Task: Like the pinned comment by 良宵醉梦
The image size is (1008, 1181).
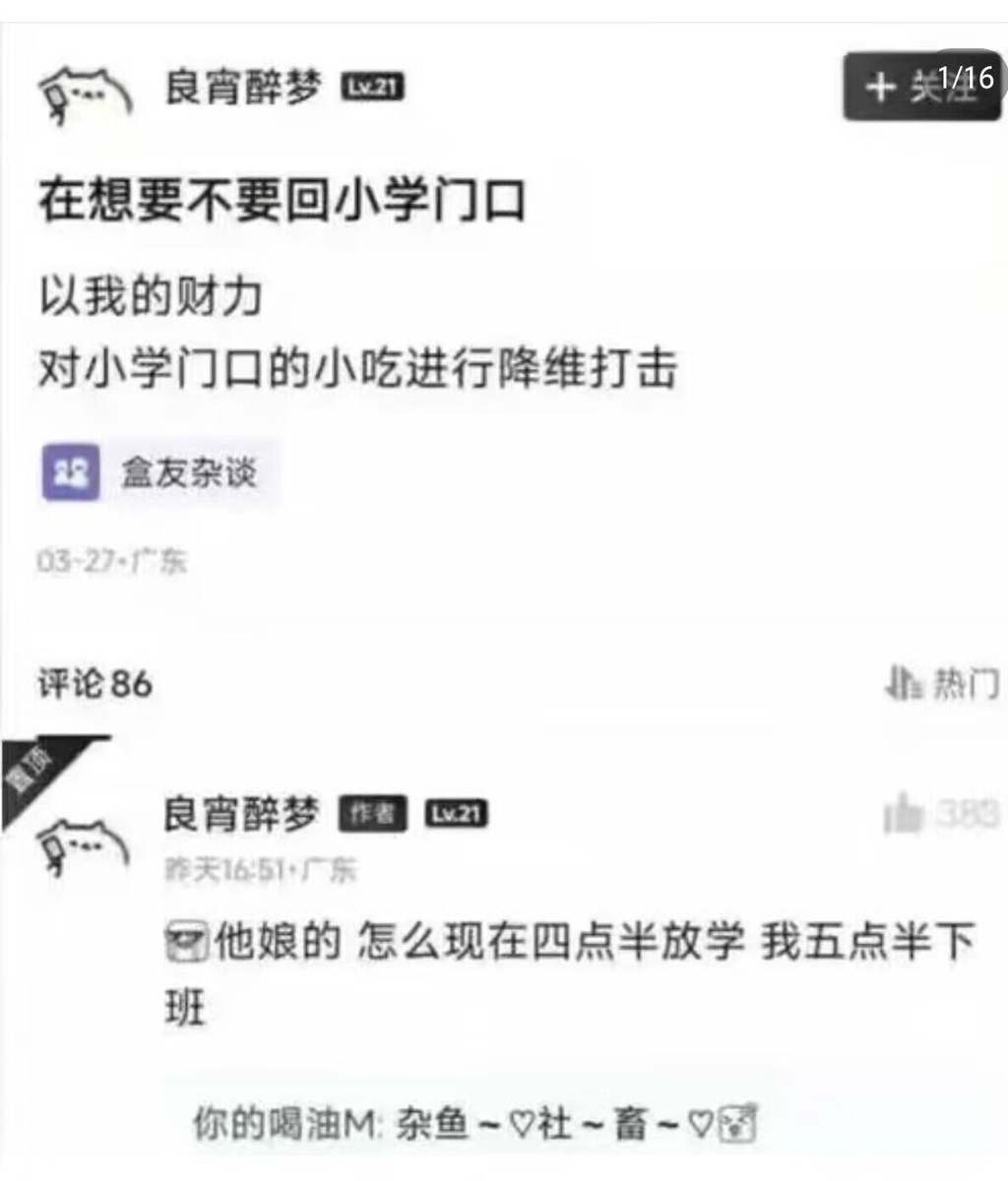Action: pos(904,815)
